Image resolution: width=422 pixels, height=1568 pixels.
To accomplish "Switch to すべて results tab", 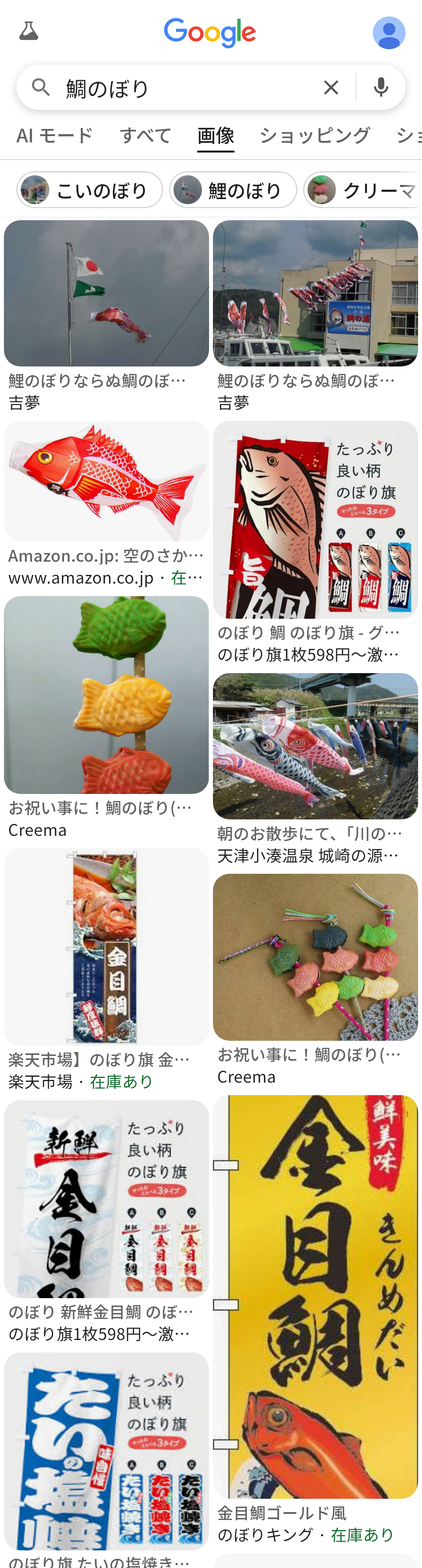I will coord(145,135).
